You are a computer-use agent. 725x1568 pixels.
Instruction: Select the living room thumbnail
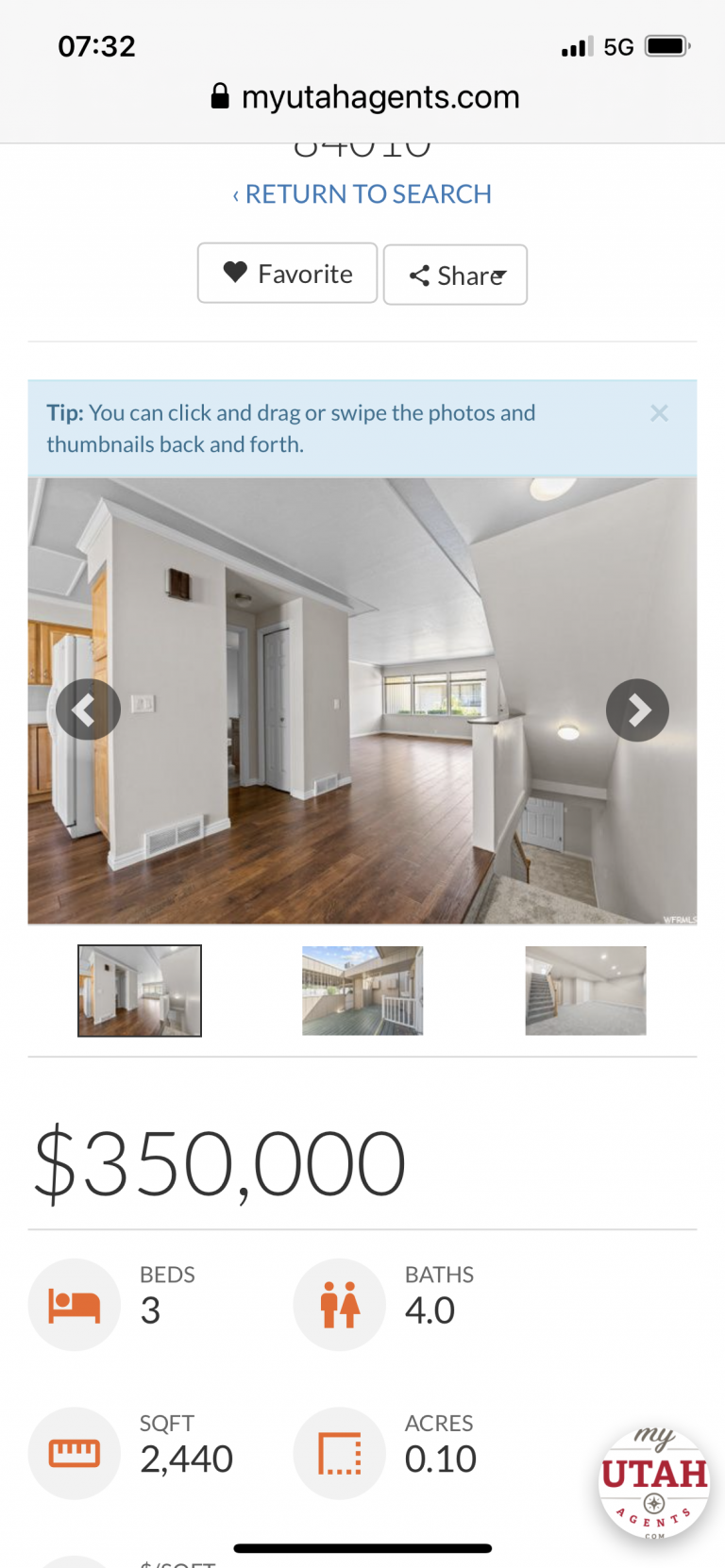click(140, 991)
